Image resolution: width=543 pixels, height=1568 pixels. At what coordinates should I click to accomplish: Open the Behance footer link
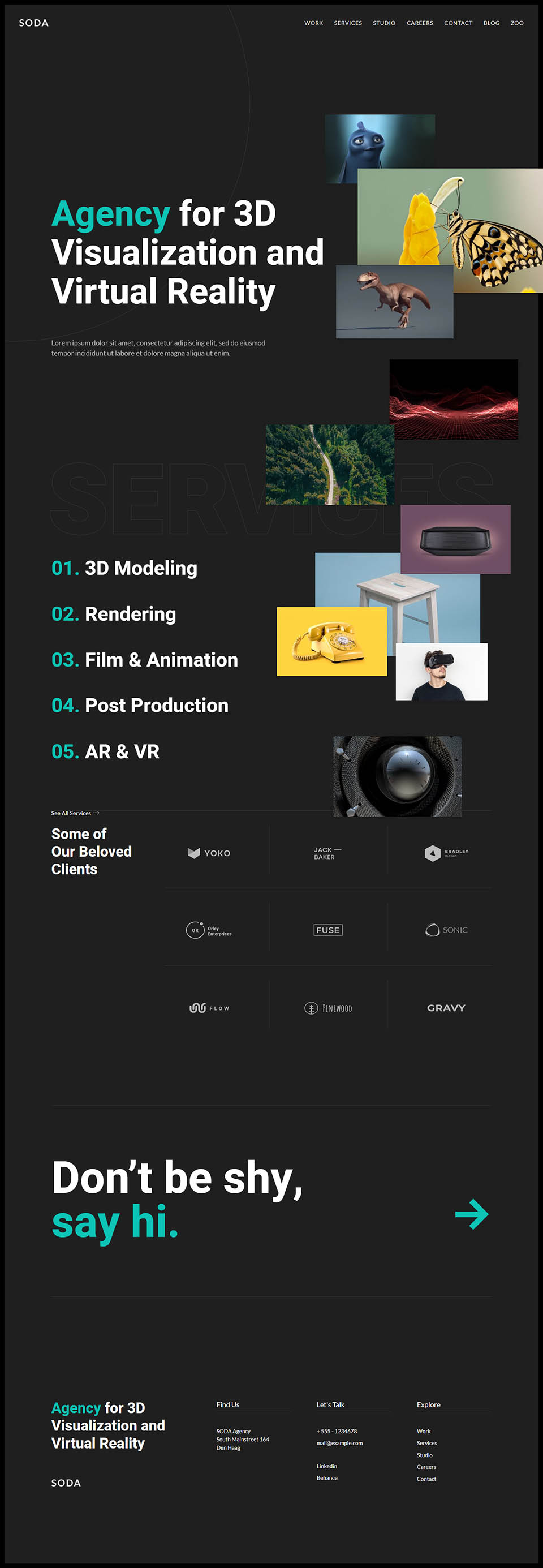click(326, 1478)
